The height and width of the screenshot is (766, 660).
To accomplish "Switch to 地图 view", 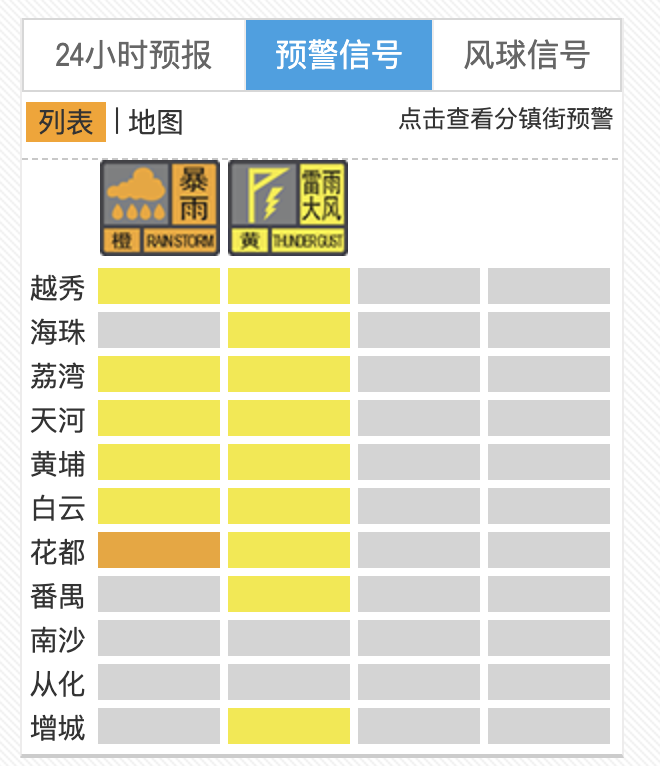I will (156, 122).
